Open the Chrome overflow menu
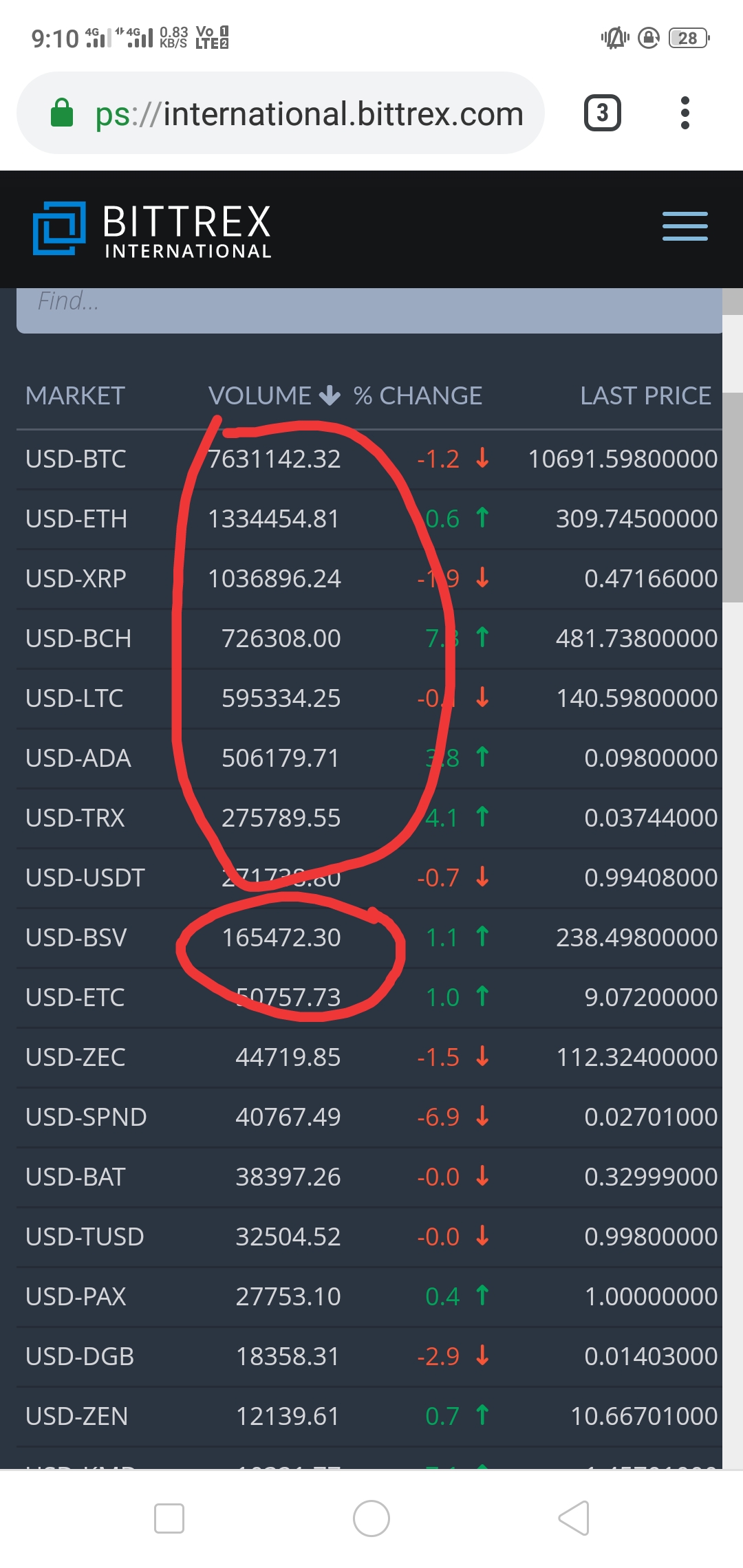 (684, 113)
